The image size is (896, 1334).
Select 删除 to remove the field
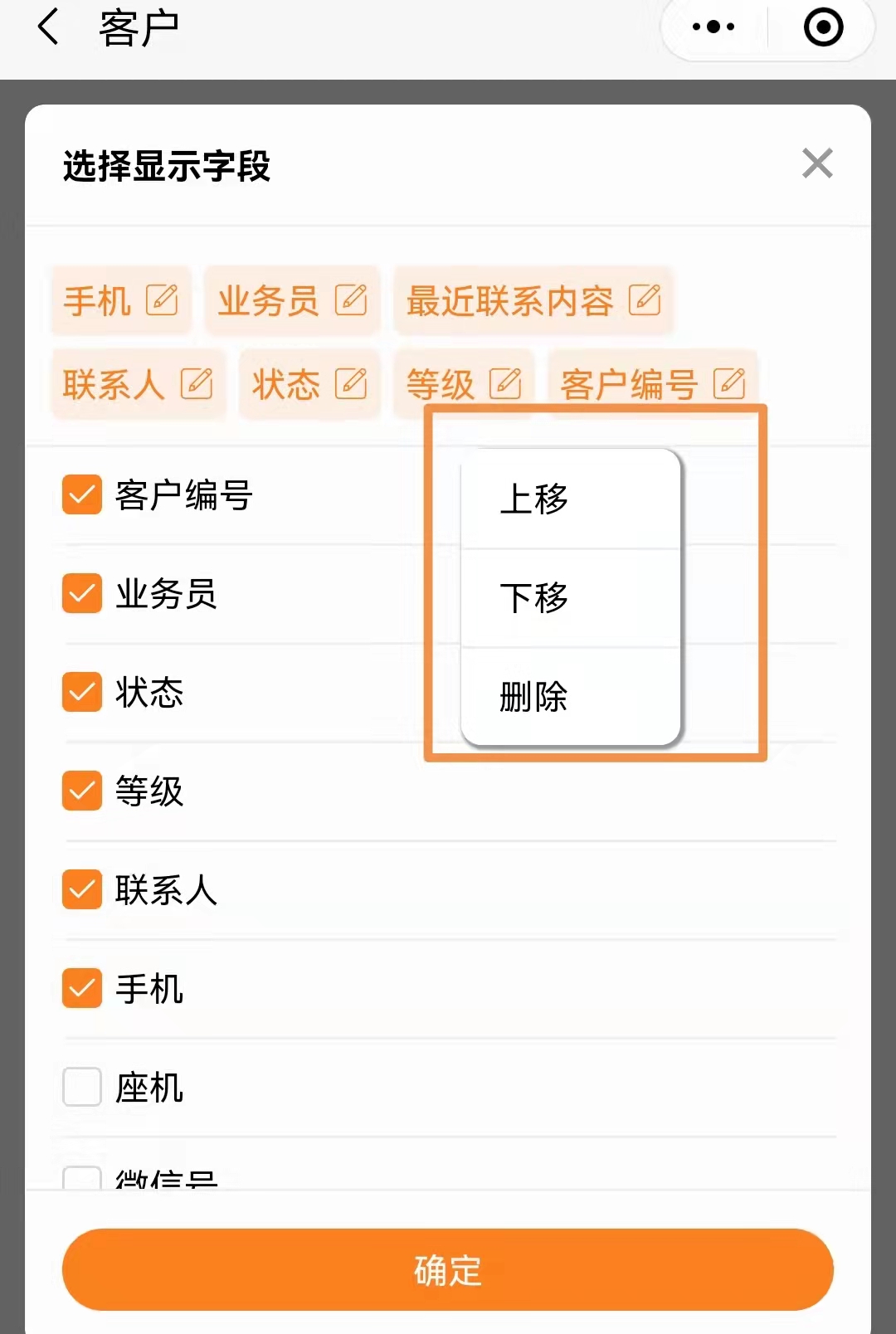pyautogui.click(x=533, y=696)
